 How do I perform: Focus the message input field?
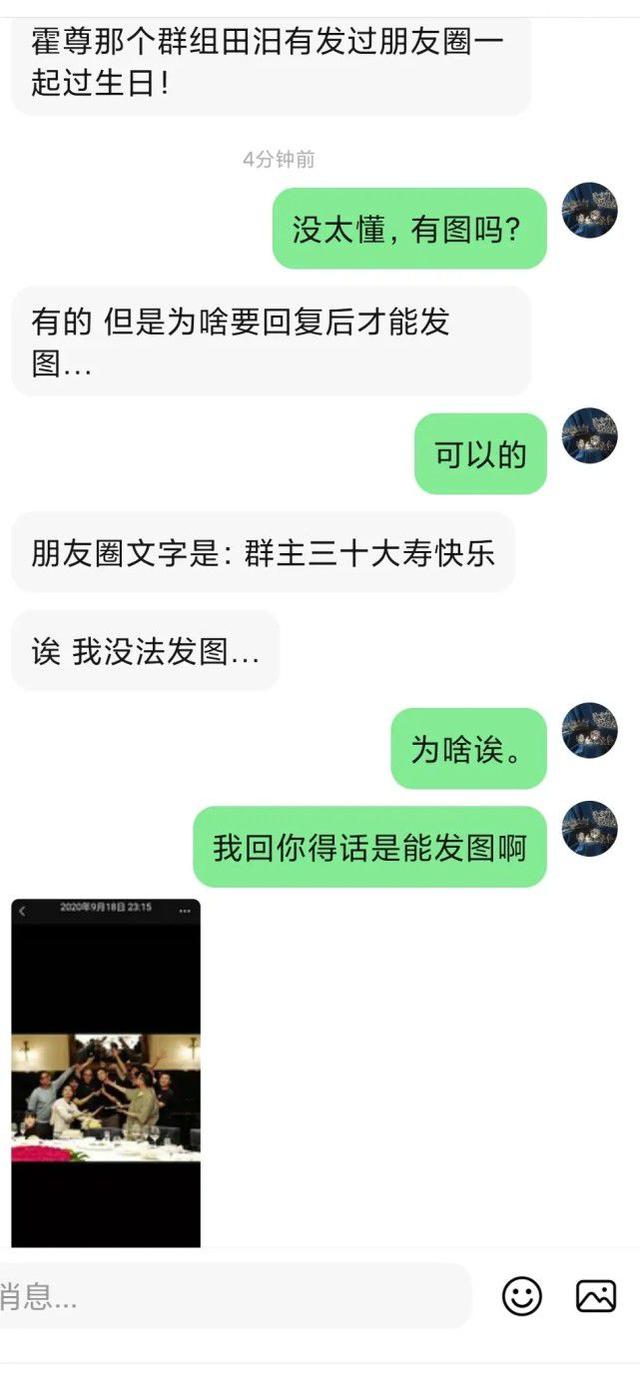coord(230,1297)
